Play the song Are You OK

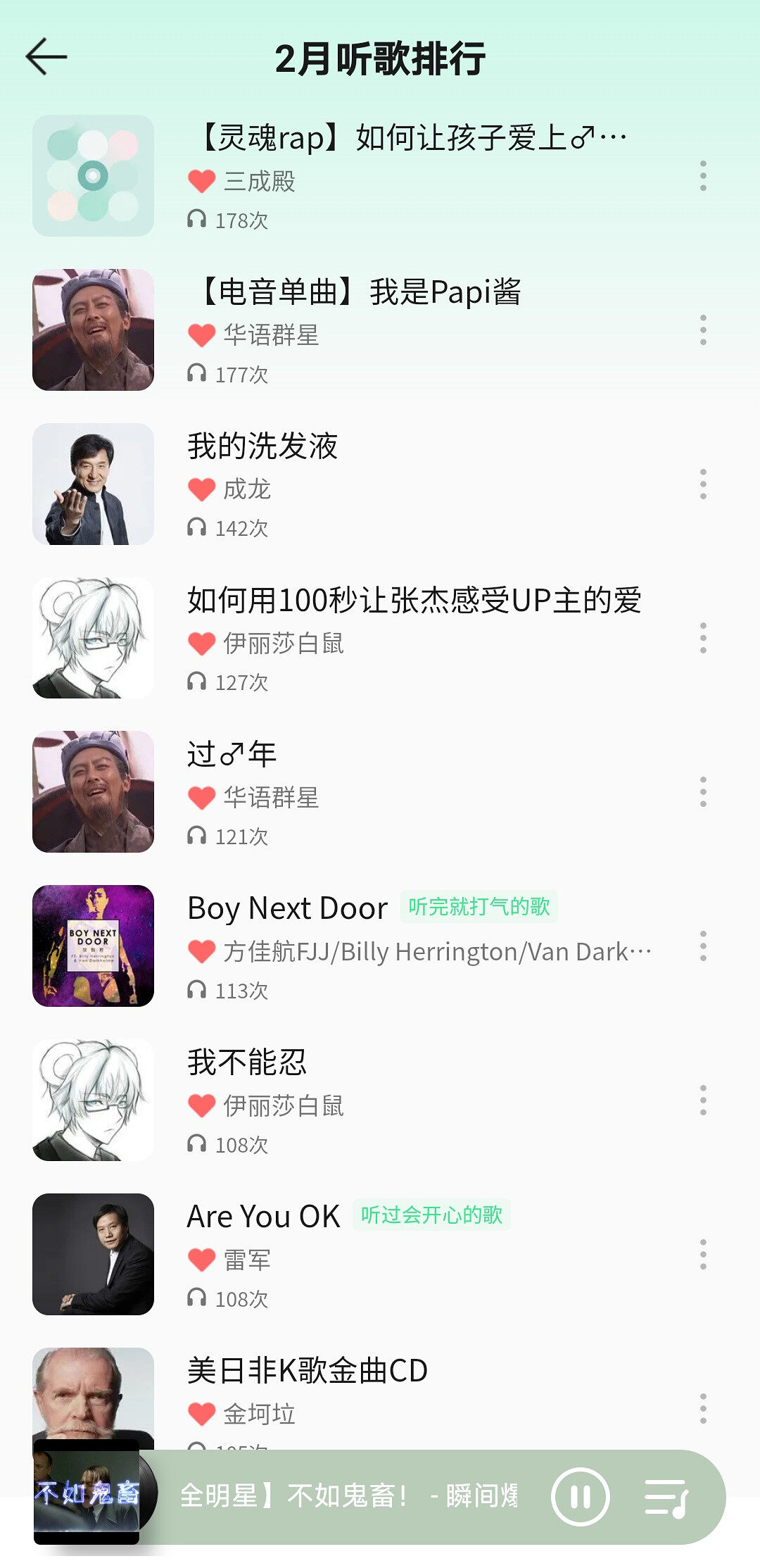[263, 1217]
